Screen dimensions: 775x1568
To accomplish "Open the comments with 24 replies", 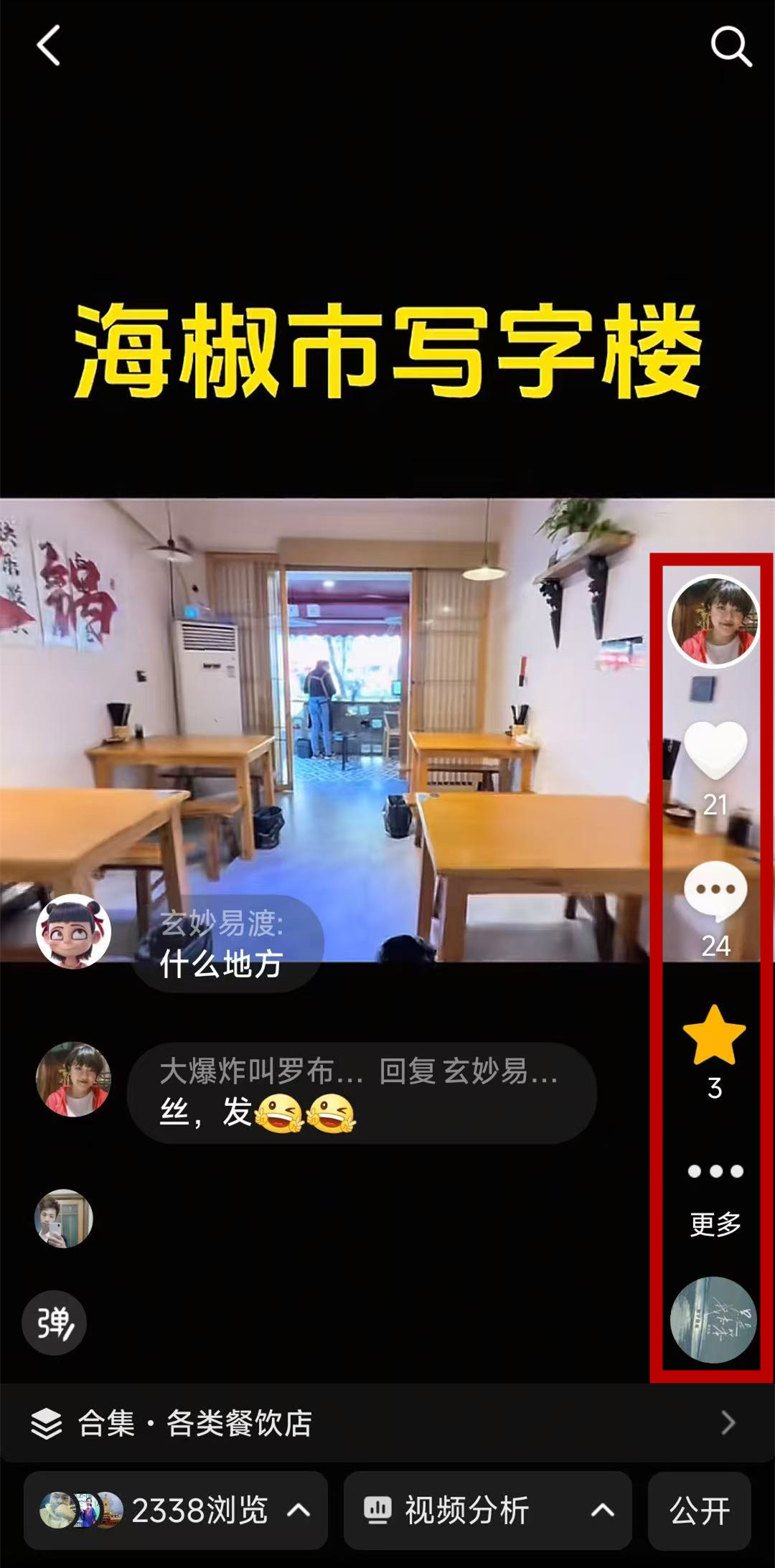I will point(715,891).
